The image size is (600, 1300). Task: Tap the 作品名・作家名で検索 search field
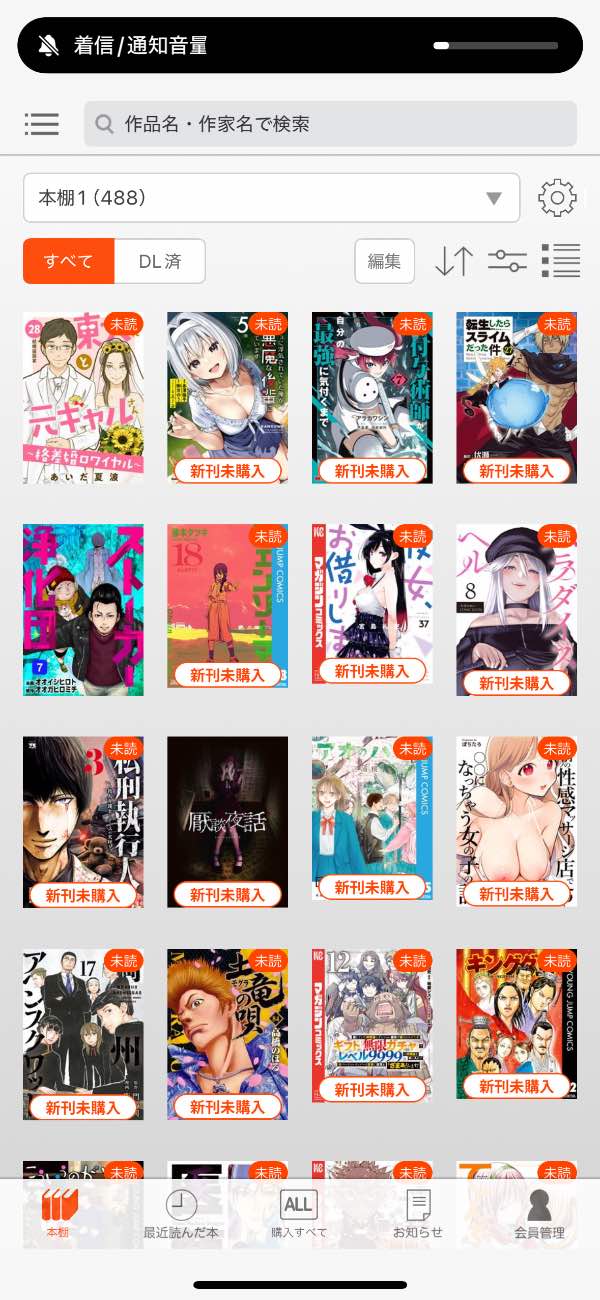click(330, 124)
